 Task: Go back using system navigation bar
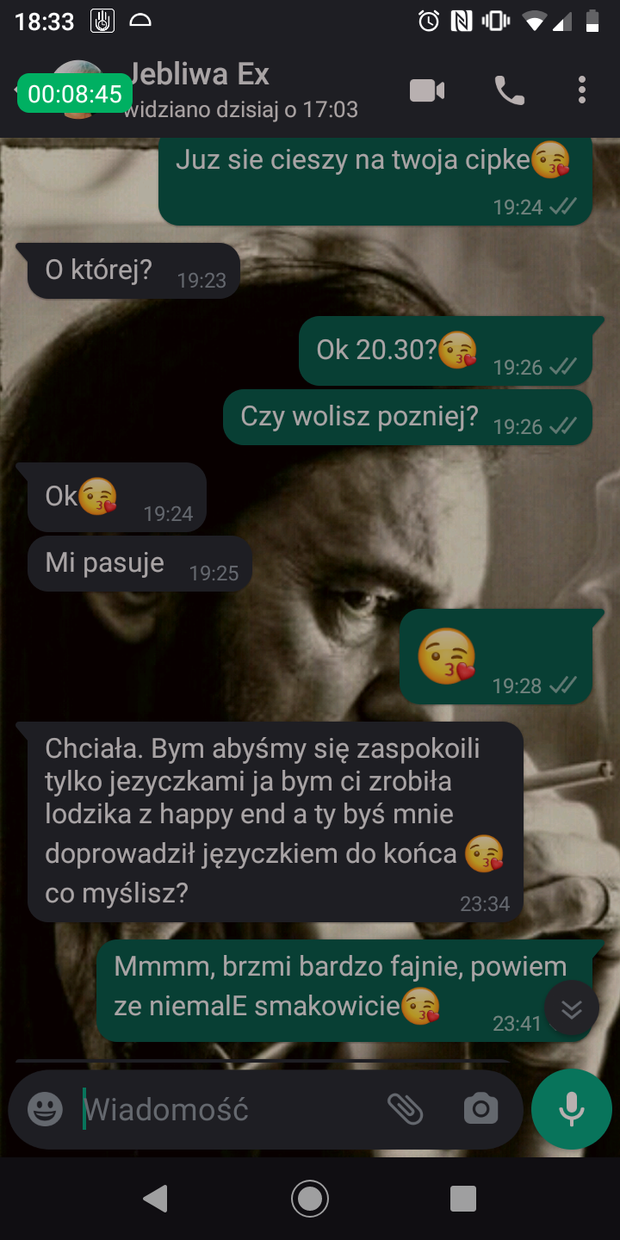click(x=155, y=1198)
